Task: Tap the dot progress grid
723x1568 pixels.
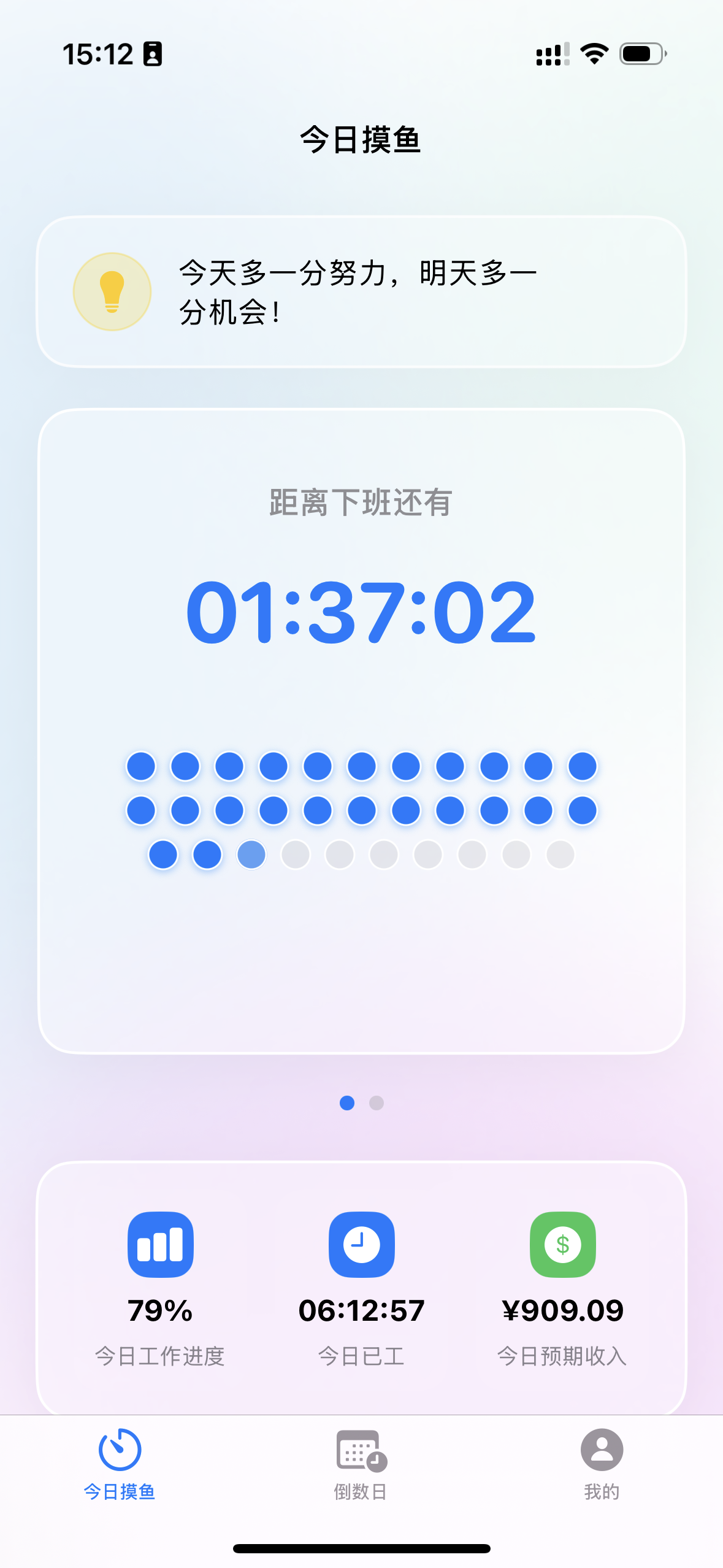Action: (361, 809)
